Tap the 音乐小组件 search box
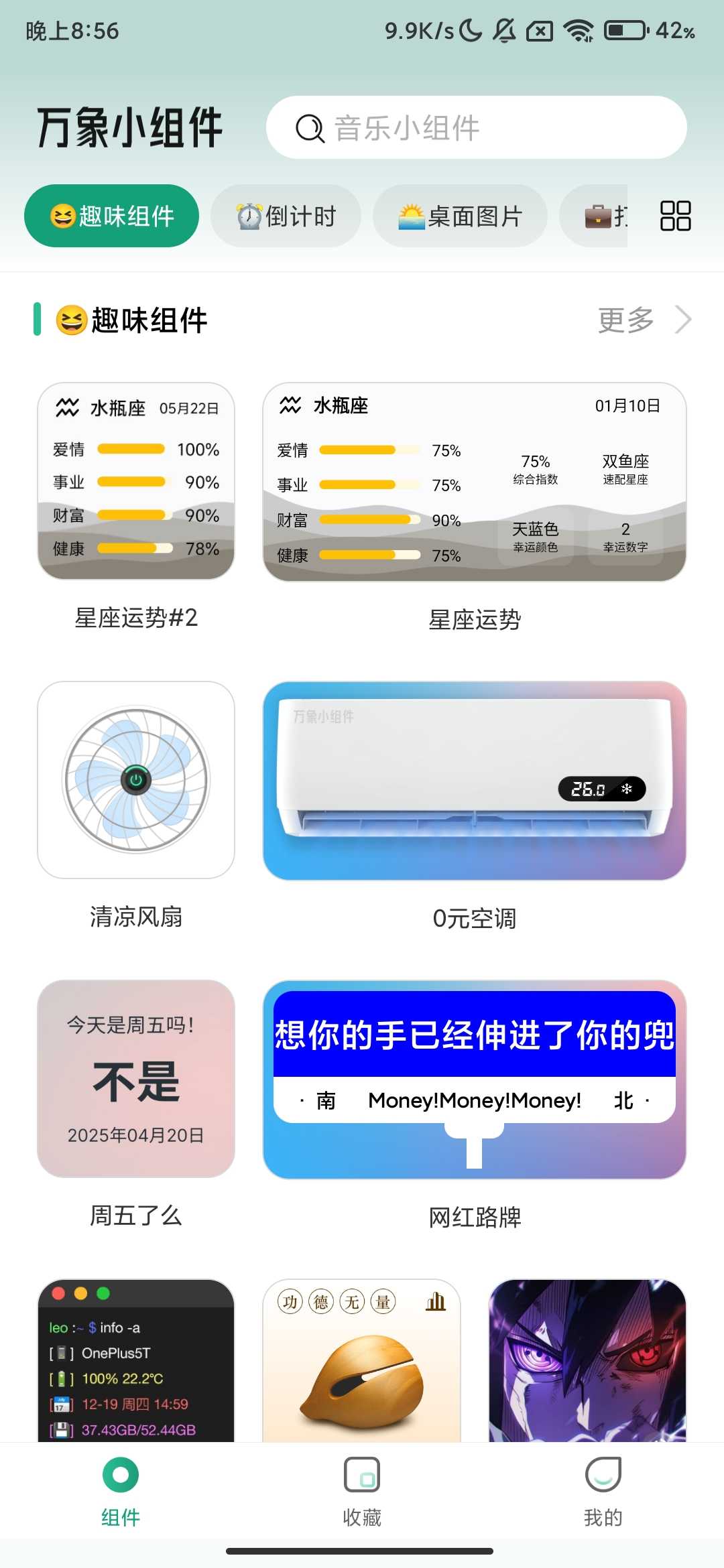The height and width of the screenshot is (1568, 724). click(476, 127)
